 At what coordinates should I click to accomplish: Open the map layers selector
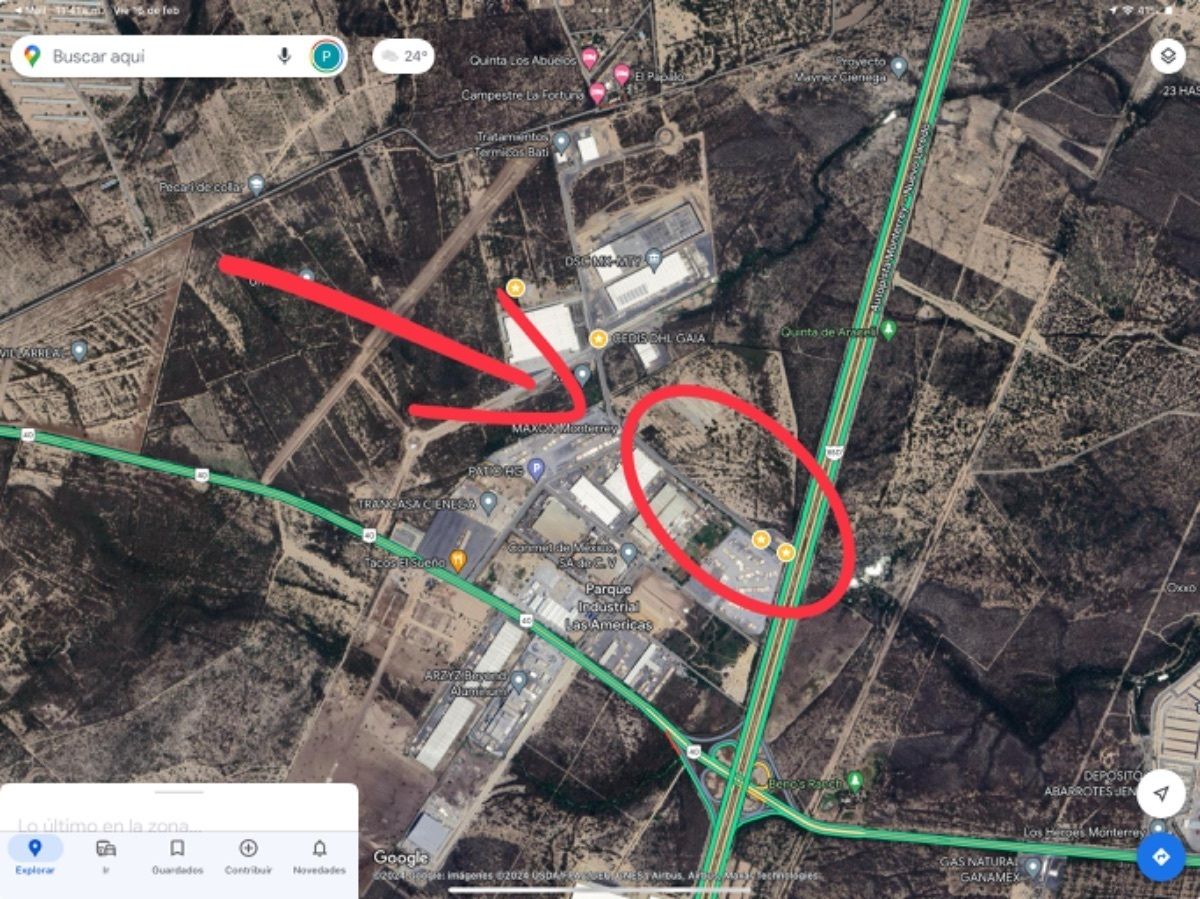point(1167,56)
